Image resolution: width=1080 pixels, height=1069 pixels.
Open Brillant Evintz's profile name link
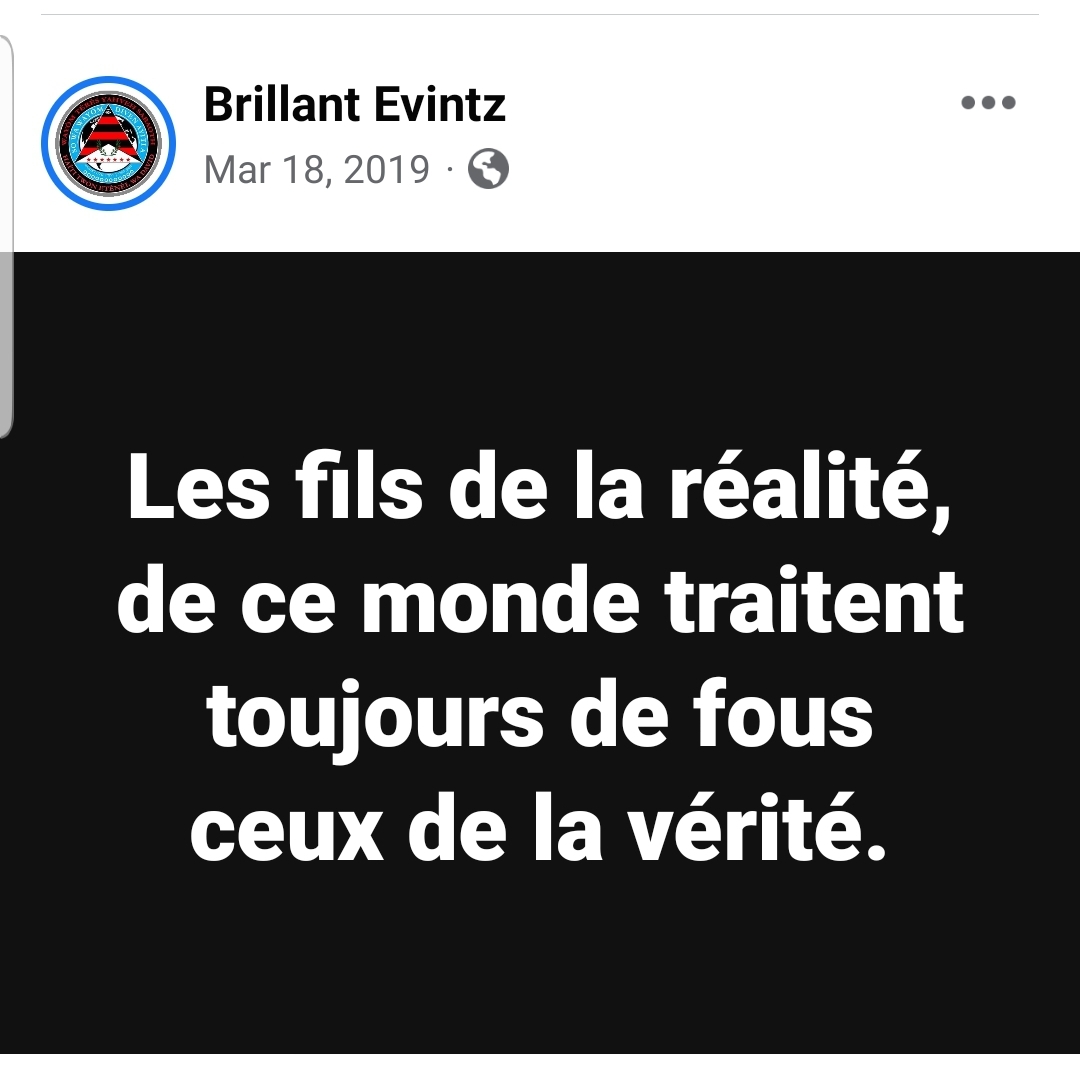(x=354, y=104)
